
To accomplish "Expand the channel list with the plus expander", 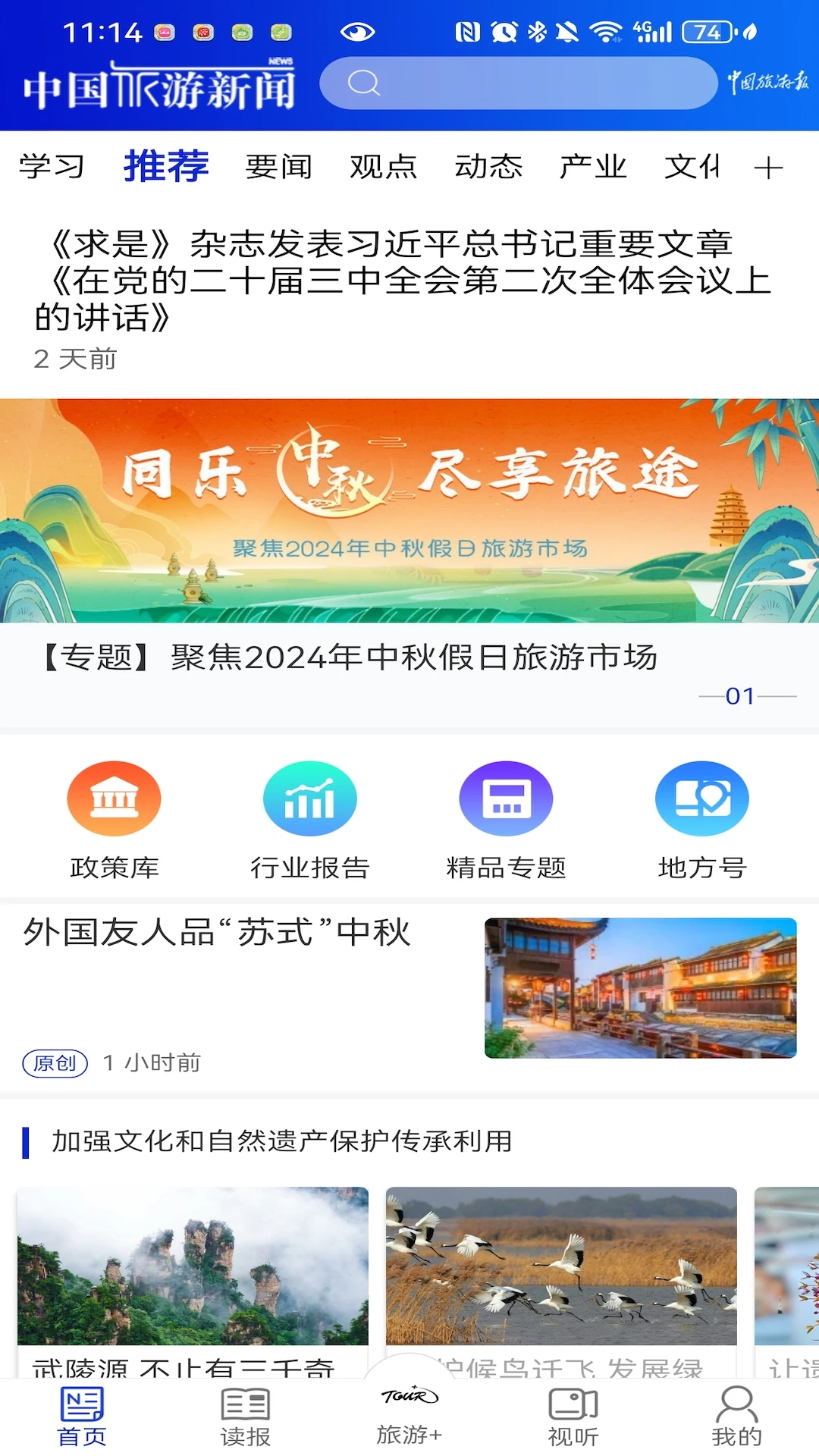I will (x=769, y=167).
